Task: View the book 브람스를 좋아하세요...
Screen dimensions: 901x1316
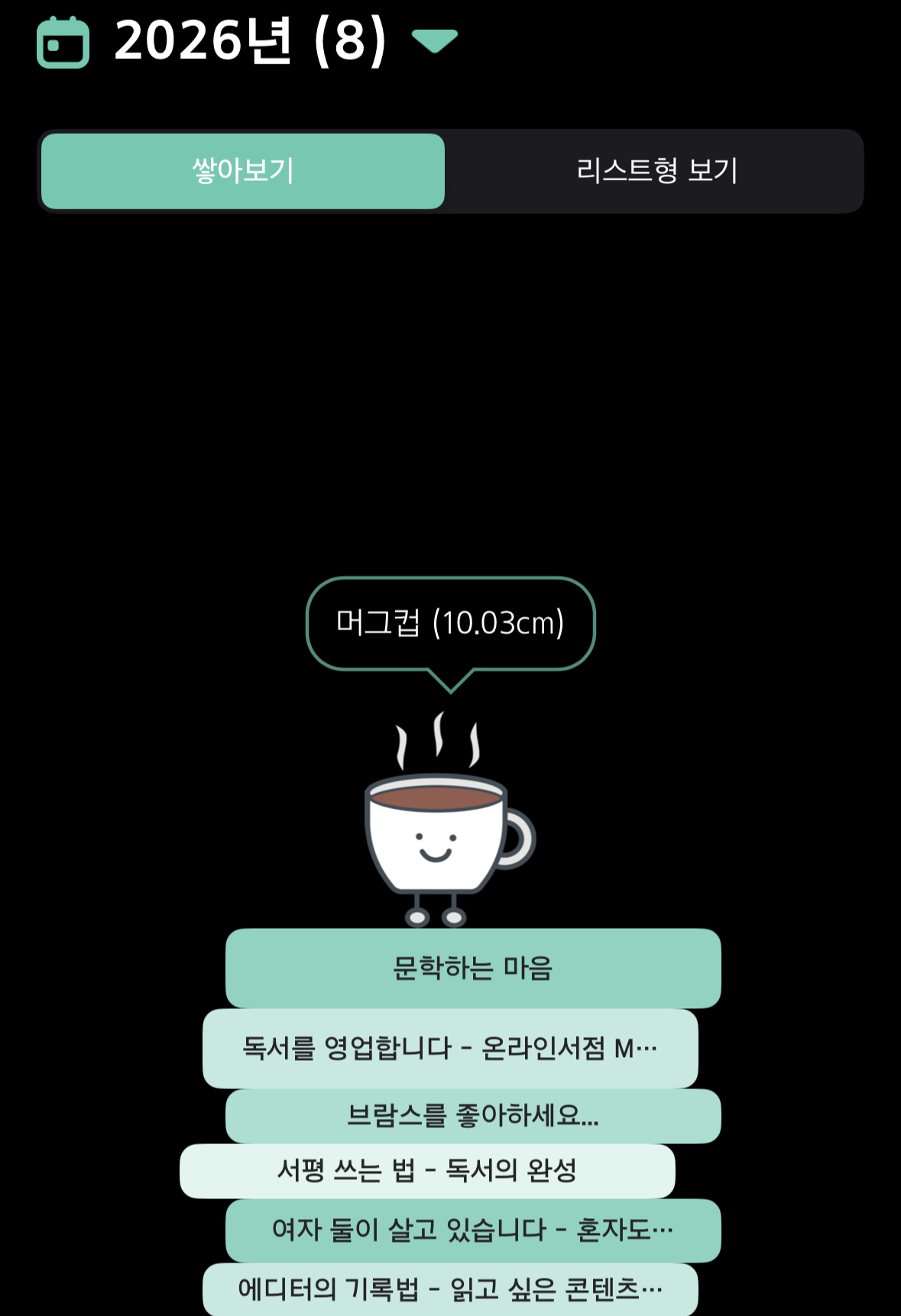Action: 472,1116
